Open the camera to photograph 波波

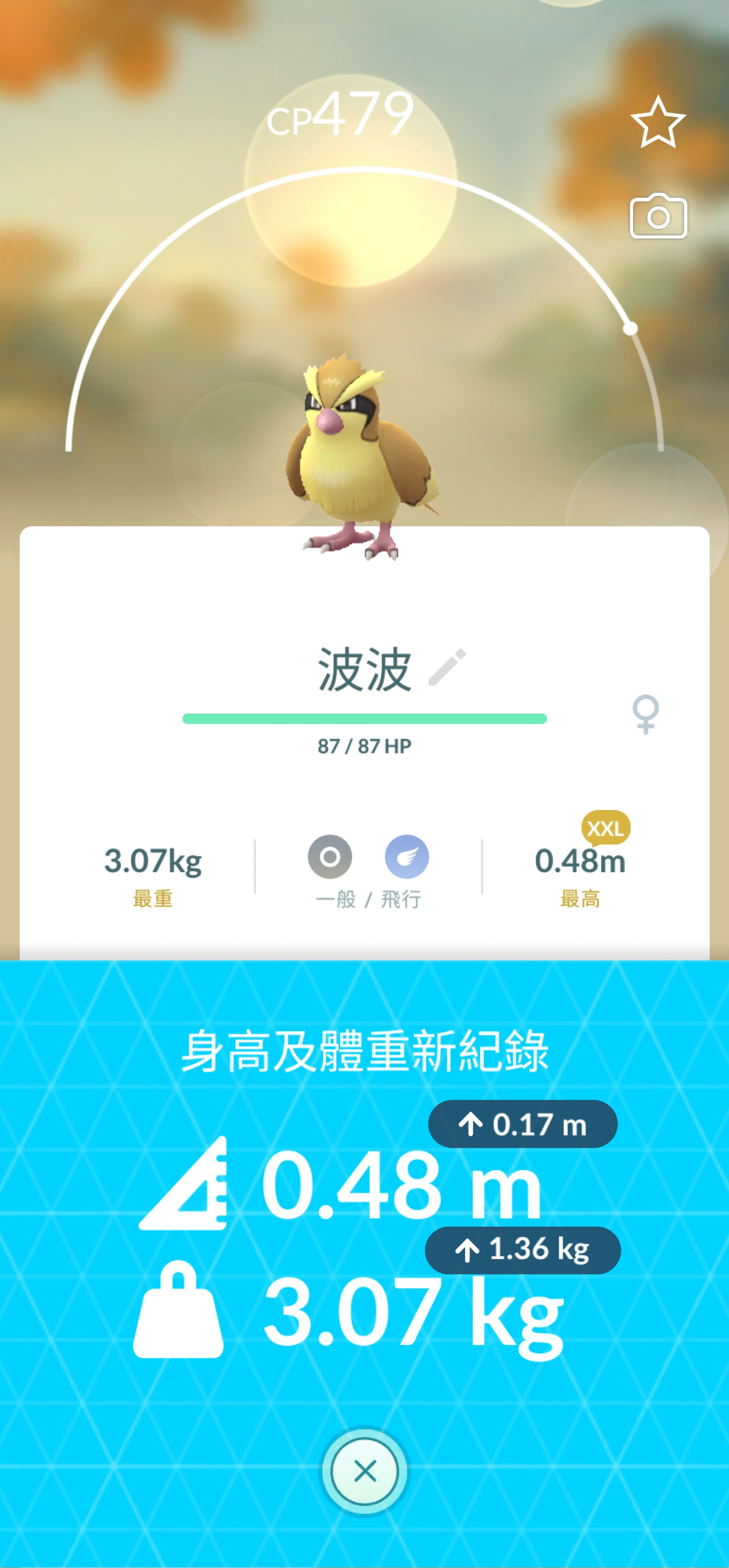[658, 217]
